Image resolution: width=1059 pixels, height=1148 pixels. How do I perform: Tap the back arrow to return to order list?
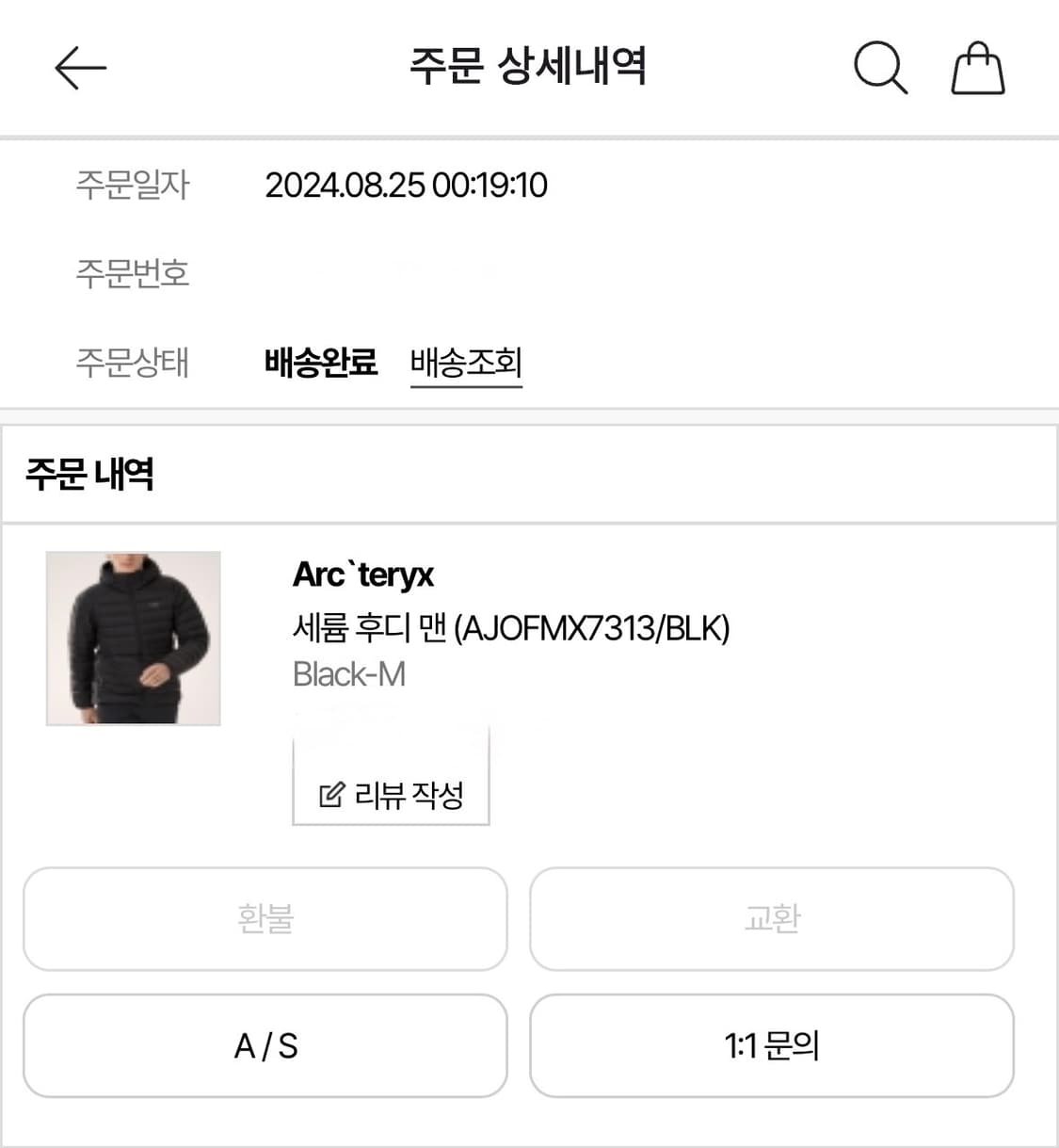(79, 68)
